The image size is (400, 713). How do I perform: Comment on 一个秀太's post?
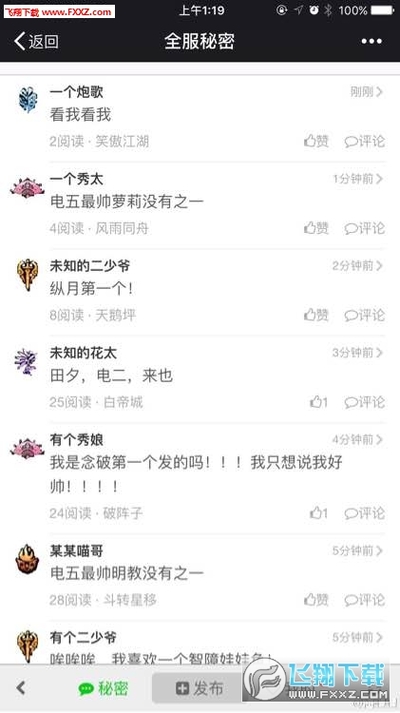pyautogui.click(x=365, y=228)
